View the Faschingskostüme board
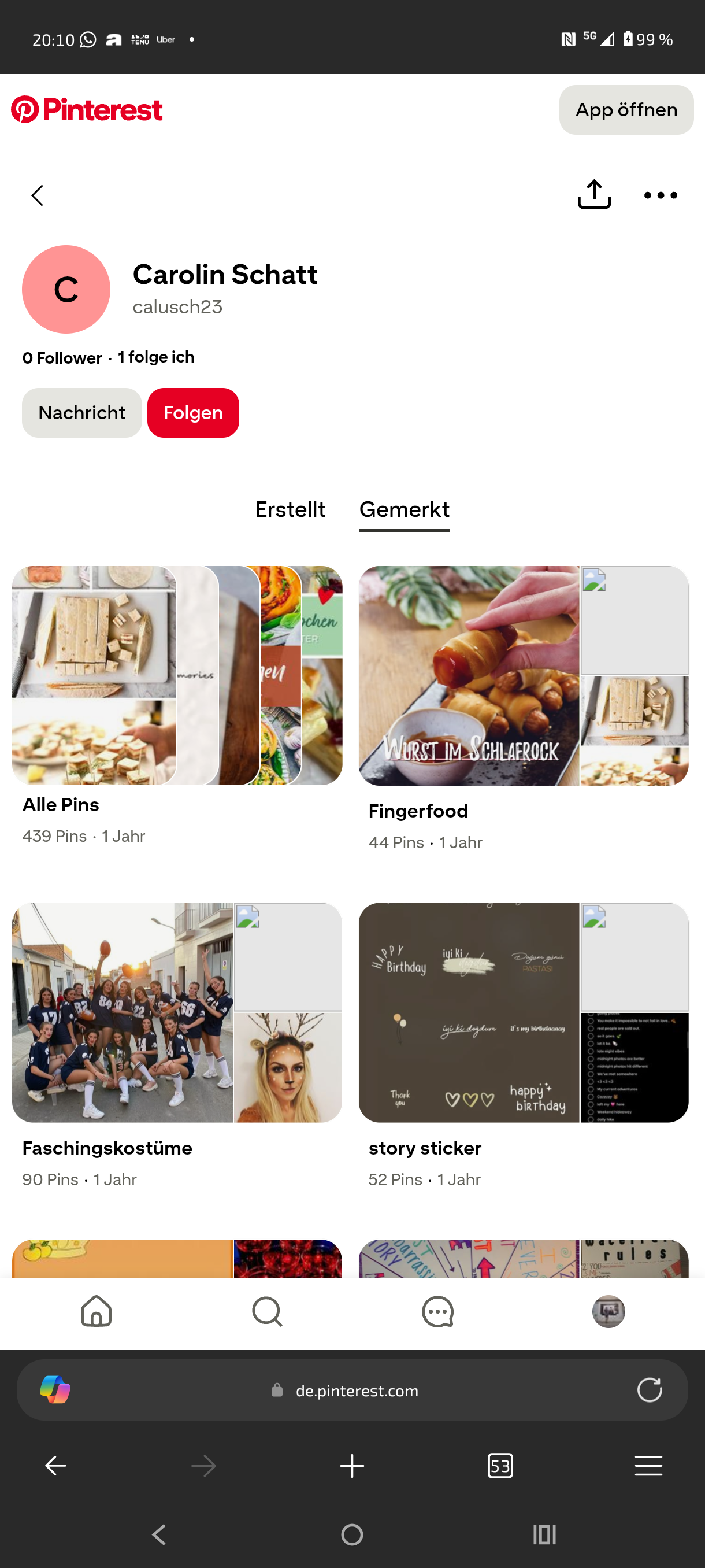This screenshot has width=705, height=1568. pyautogui.click(x=177, y=1012)
